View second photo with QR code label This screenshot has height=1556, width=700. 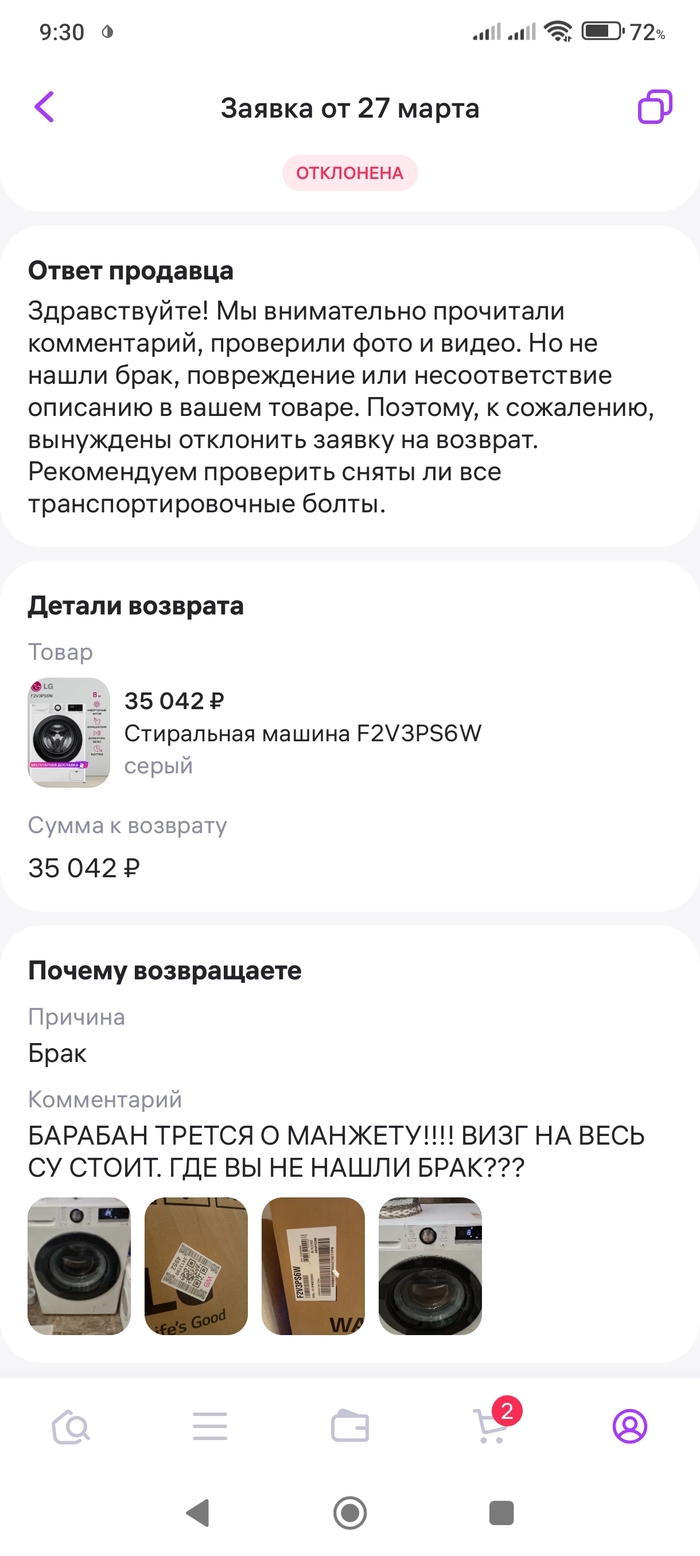[196, 1266]
